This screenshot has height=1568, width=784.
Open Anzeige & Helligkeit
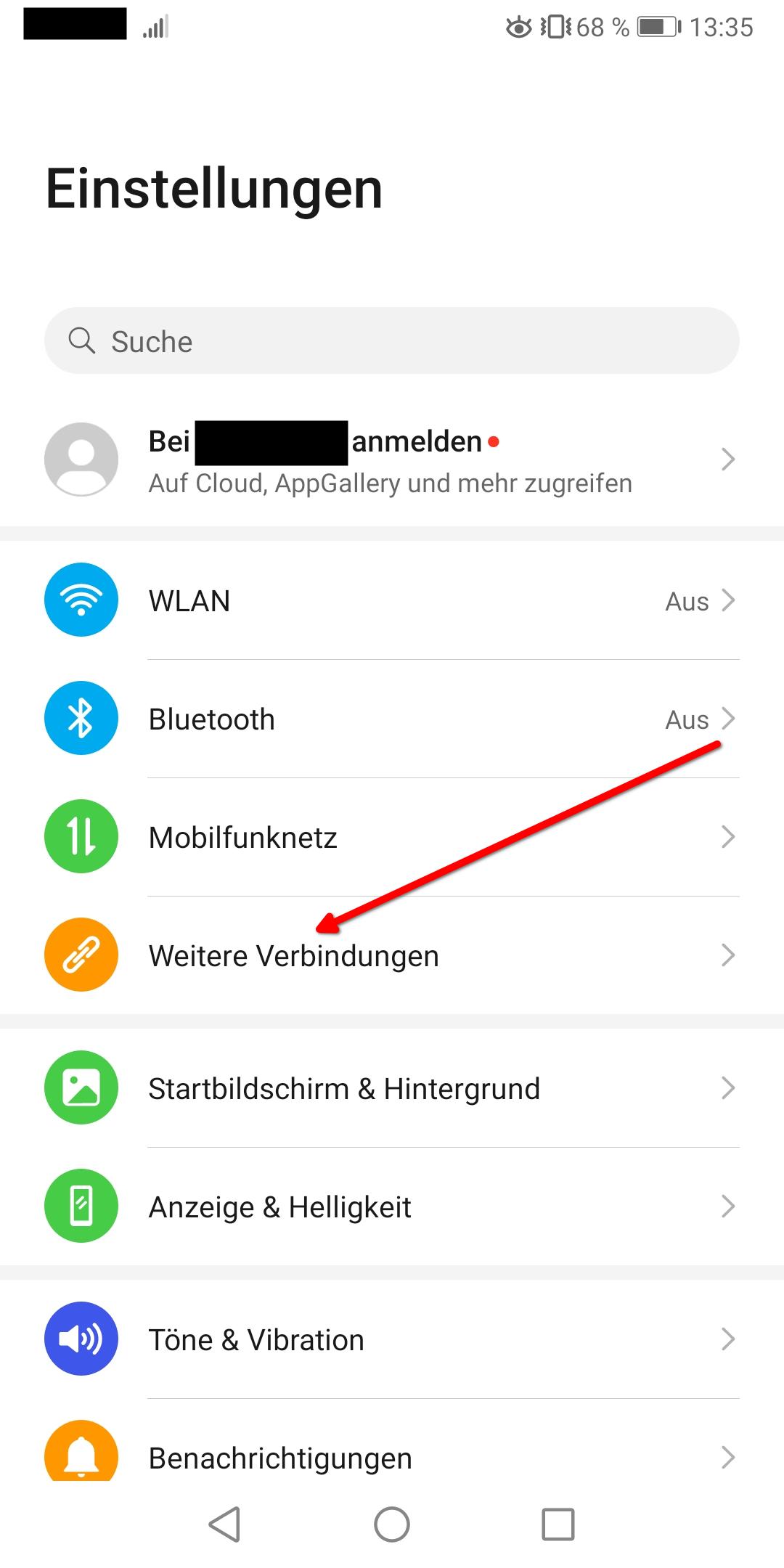click(x=392, y=1206)
